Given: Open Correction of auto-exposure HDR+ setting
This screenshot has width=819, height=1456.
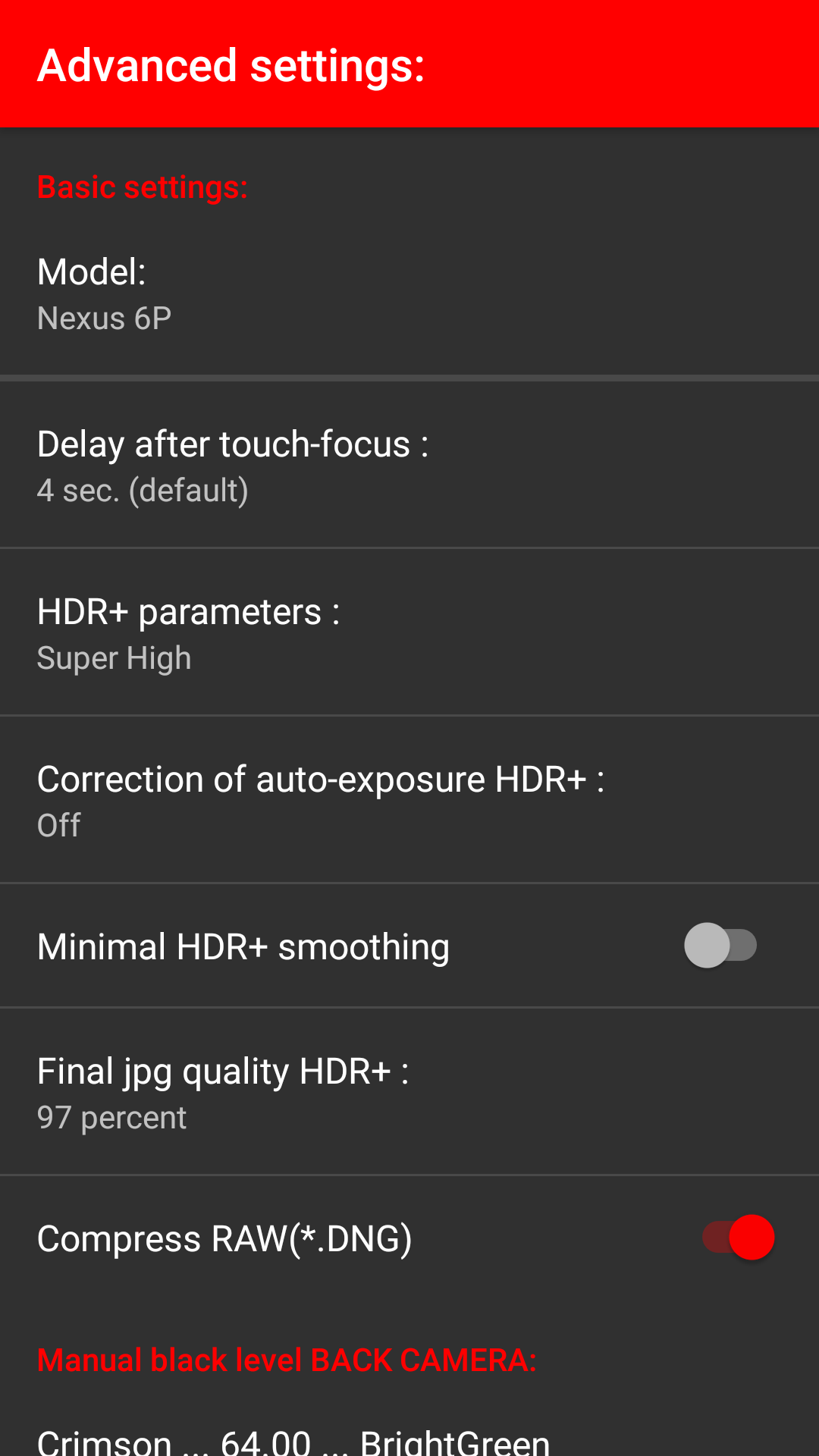Looking at the screenshot, I should [409, 801].
